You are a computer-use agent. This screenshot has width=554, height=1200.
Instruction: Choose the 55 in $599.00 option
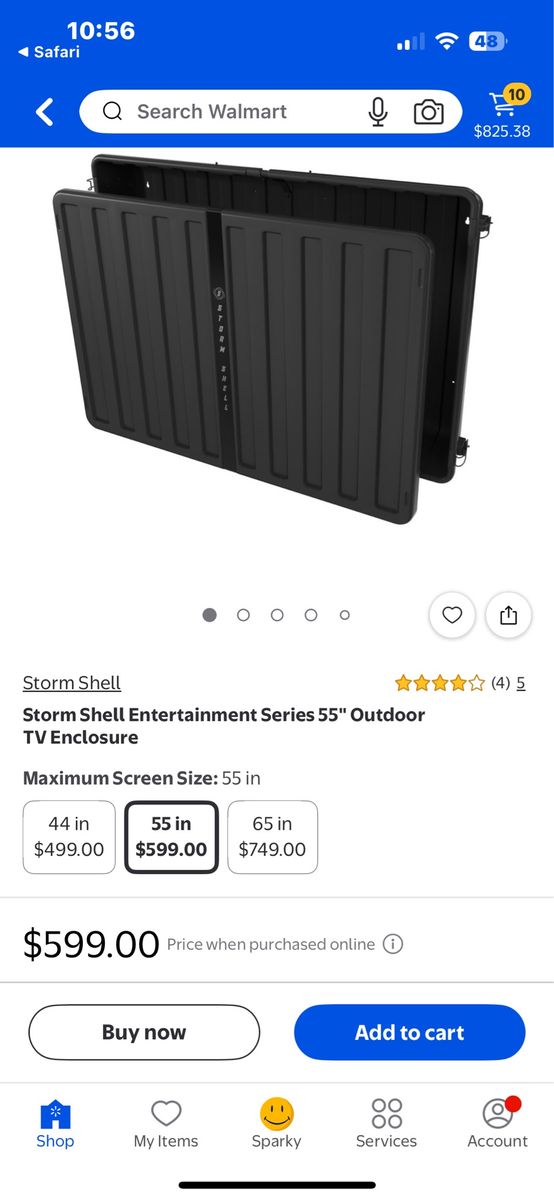pos(171,837)
